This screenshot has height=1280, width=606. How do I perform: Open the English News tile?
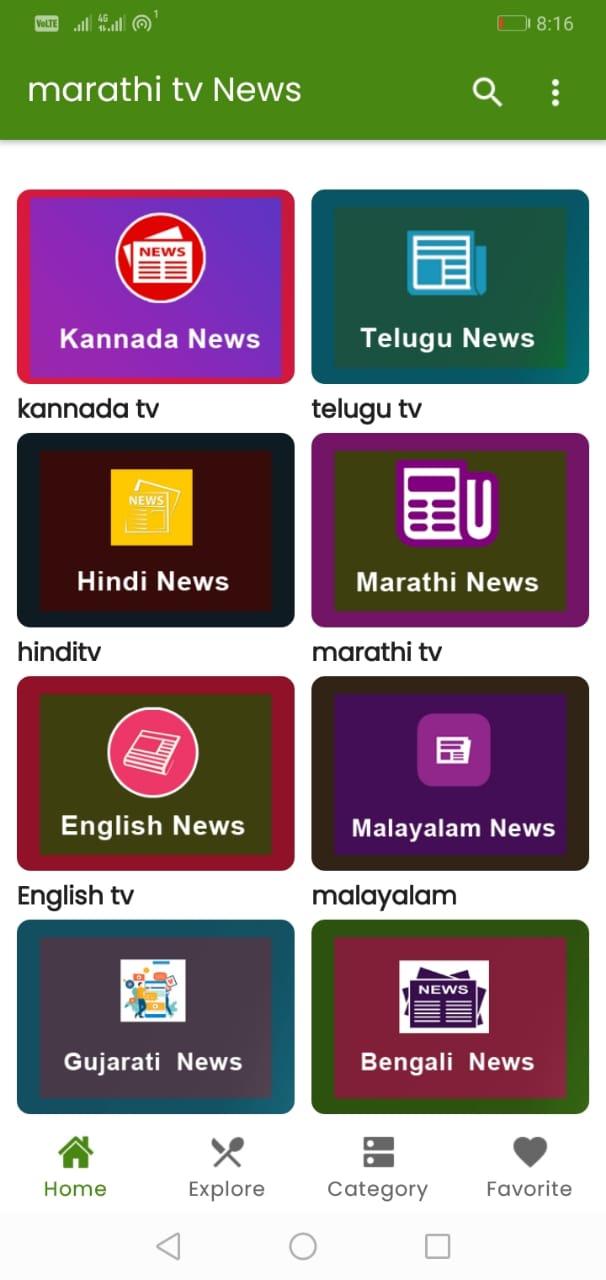pyautogui.click(x=156, y=773)
